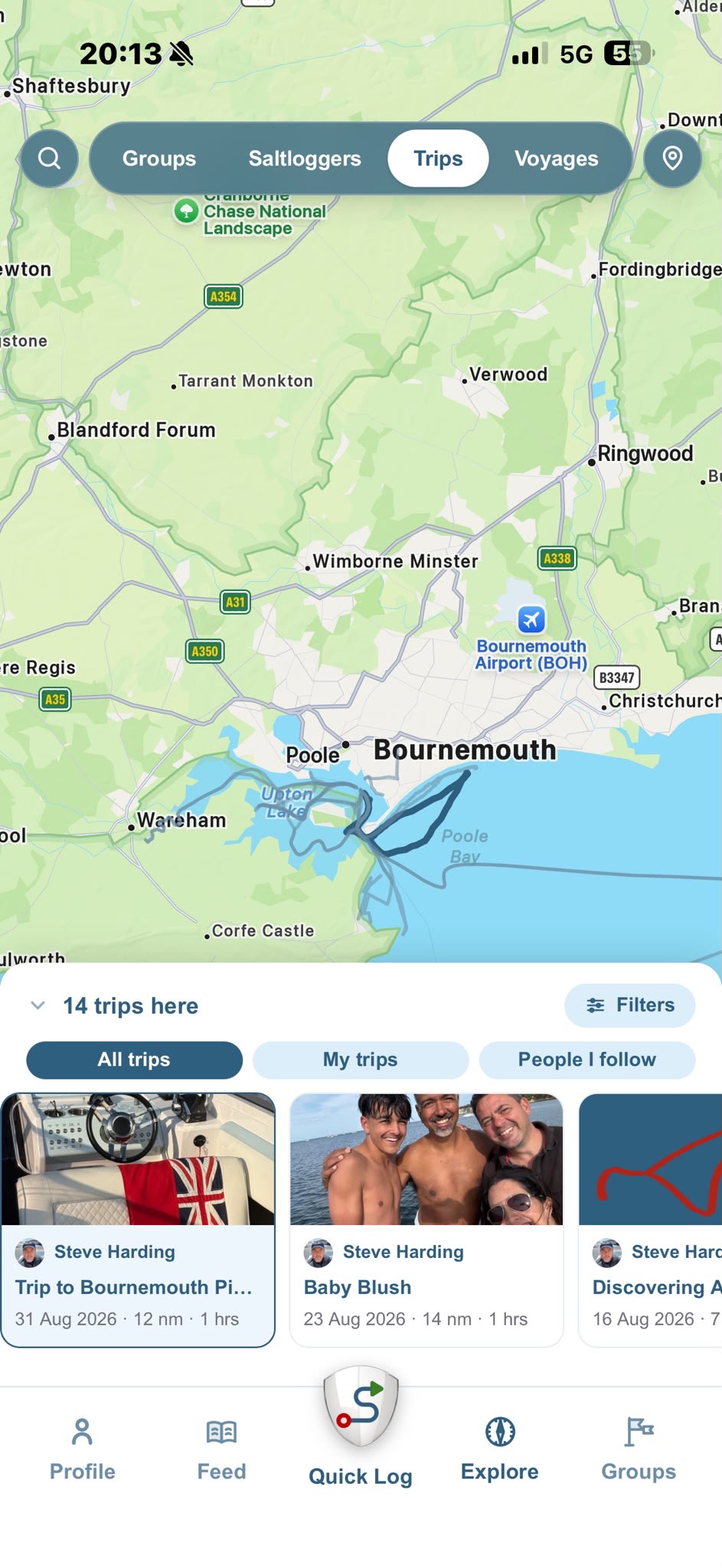This screenshot has width=722, height=1568.
Task: Select the Saltloggers tab
Action: coord(305,158)
